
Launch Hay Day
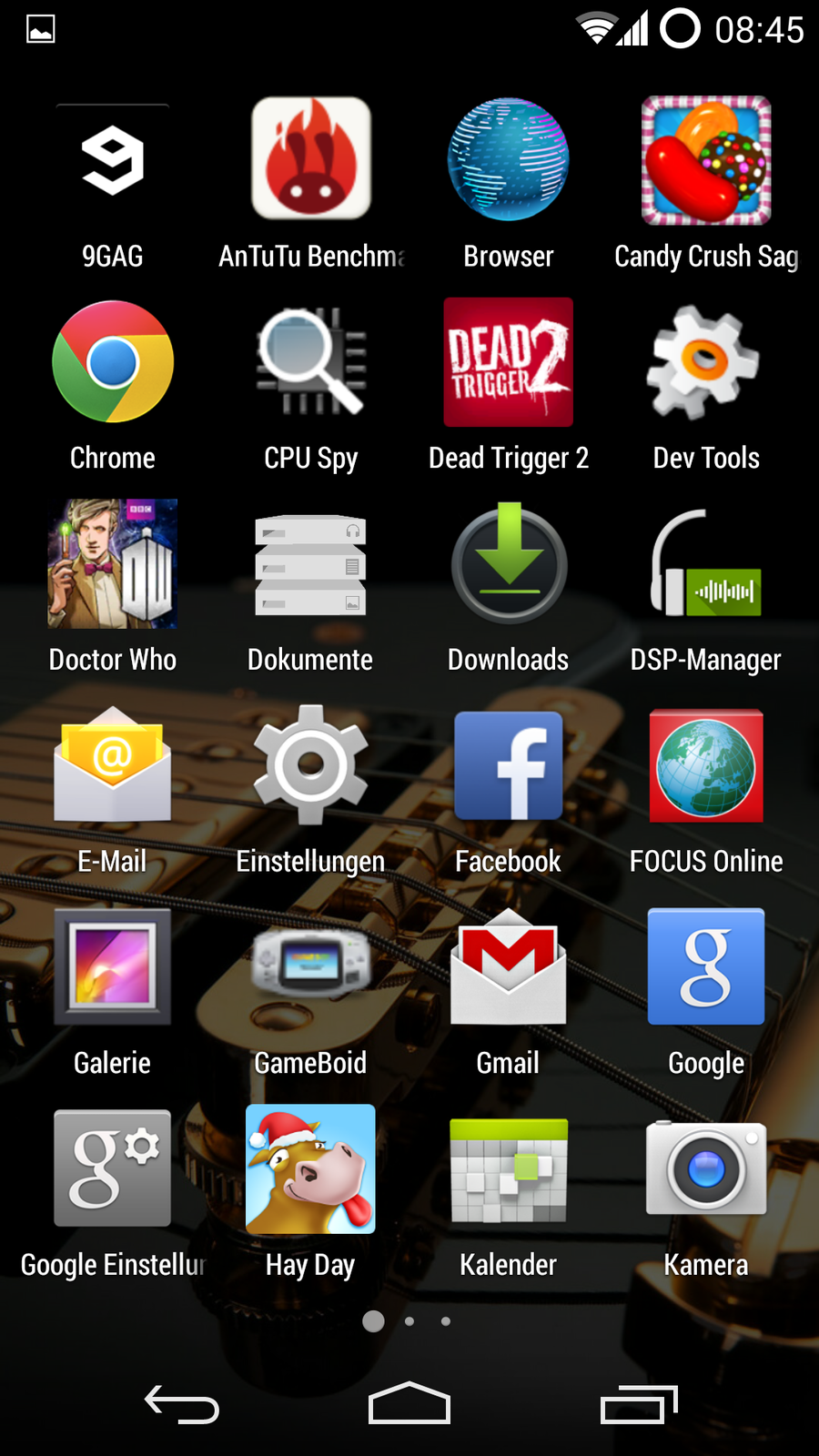311,1169
